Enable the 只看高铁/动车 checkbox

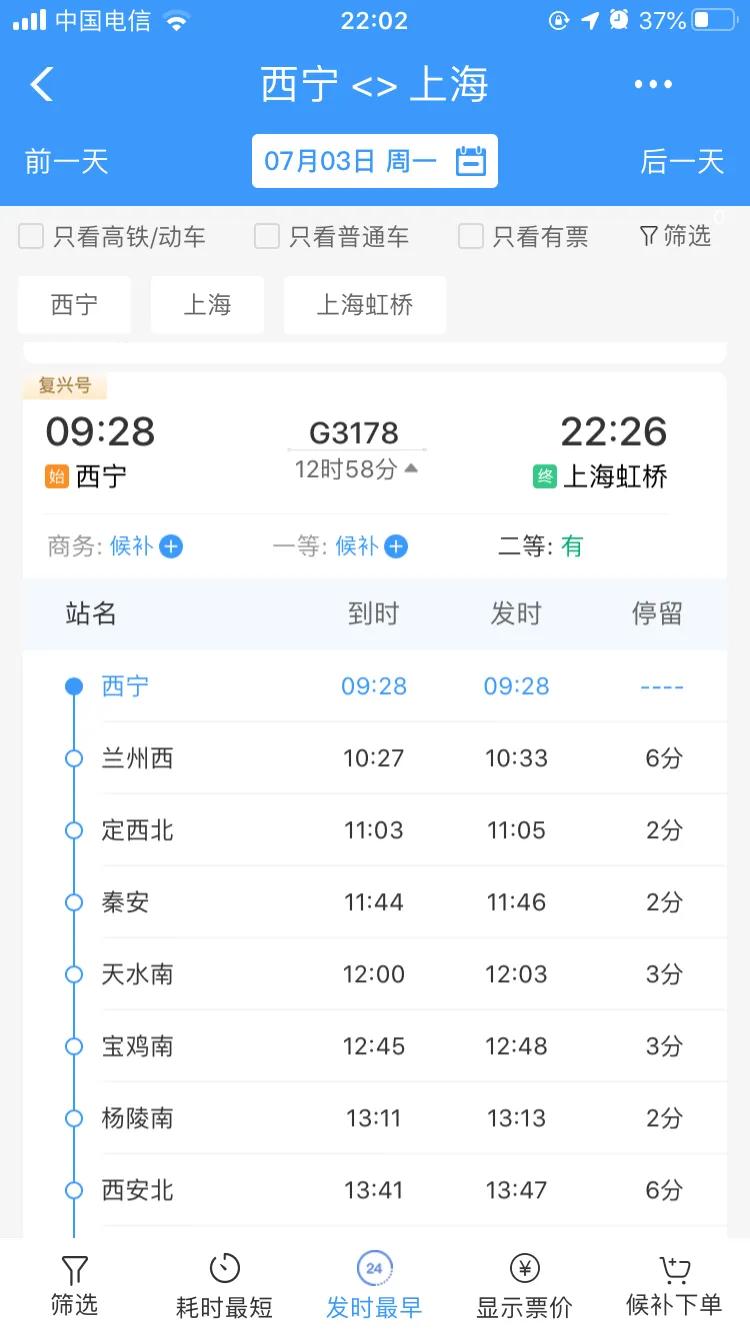[x=30, y=236]
